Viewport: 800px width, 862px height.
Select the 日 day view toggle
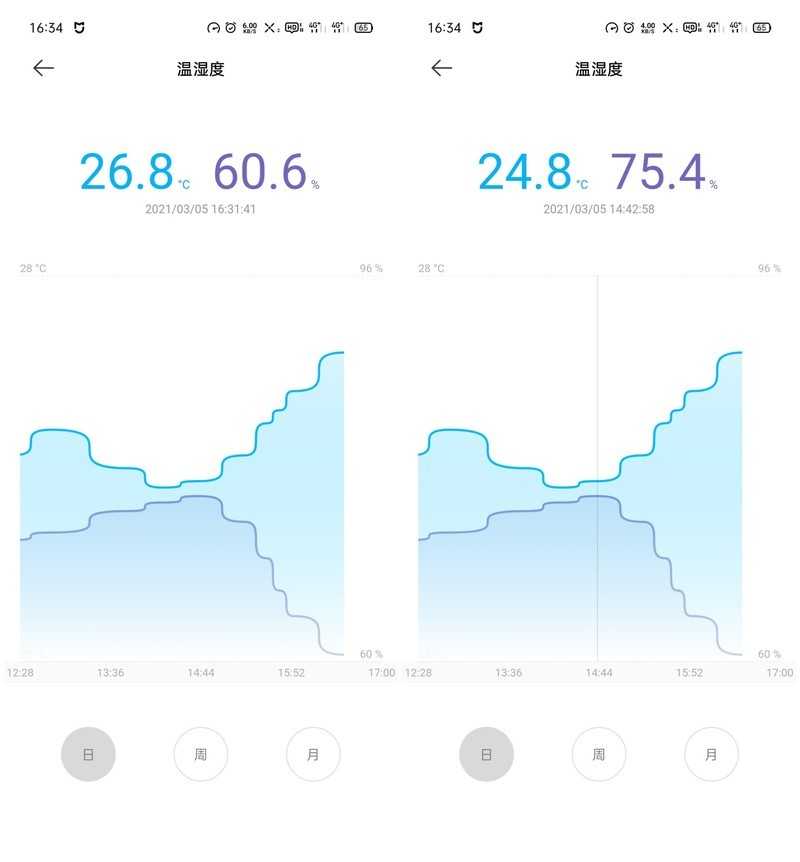[x=89, y=754]
